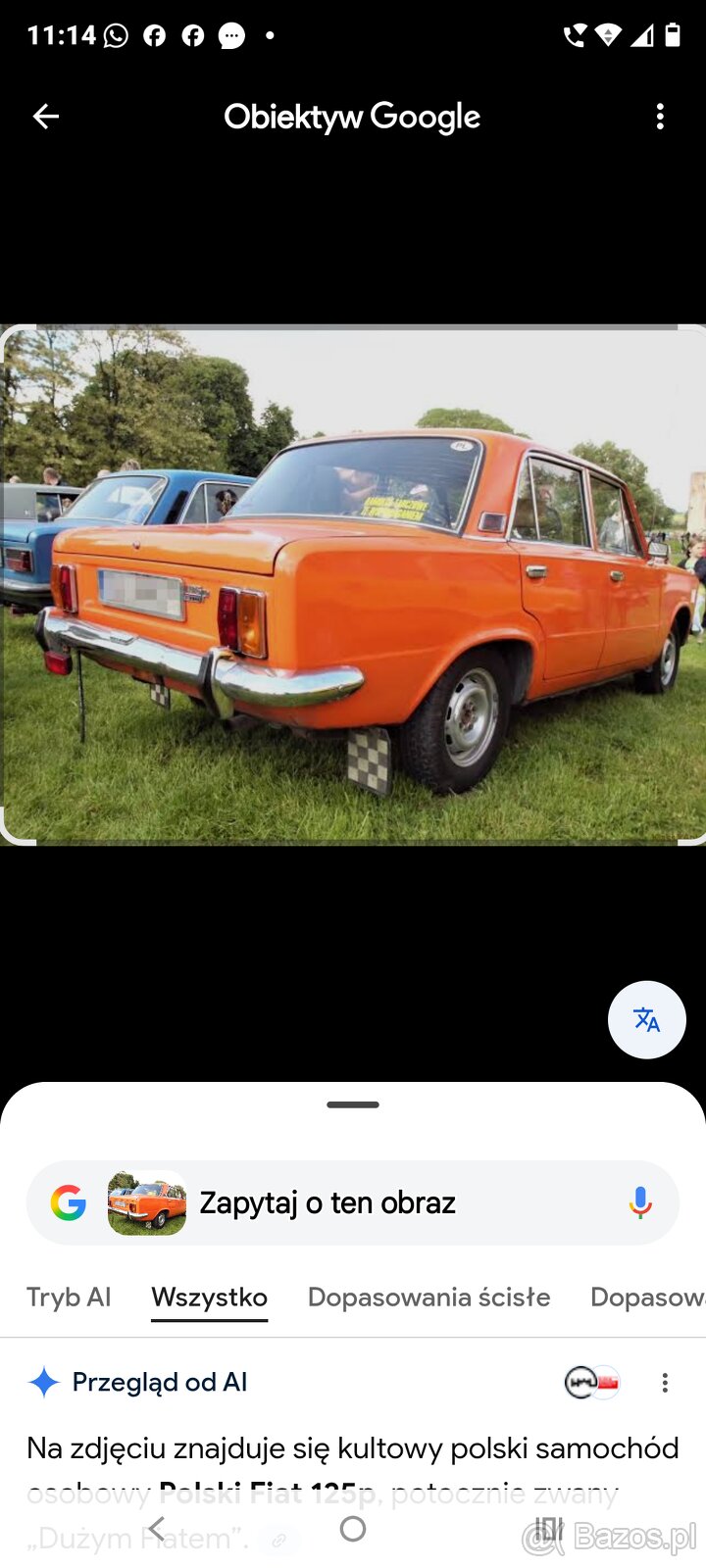This screenshot has width=706, height=1568.
Task: Select the Wszystko tab
Action: click(x=209, y=1297)
